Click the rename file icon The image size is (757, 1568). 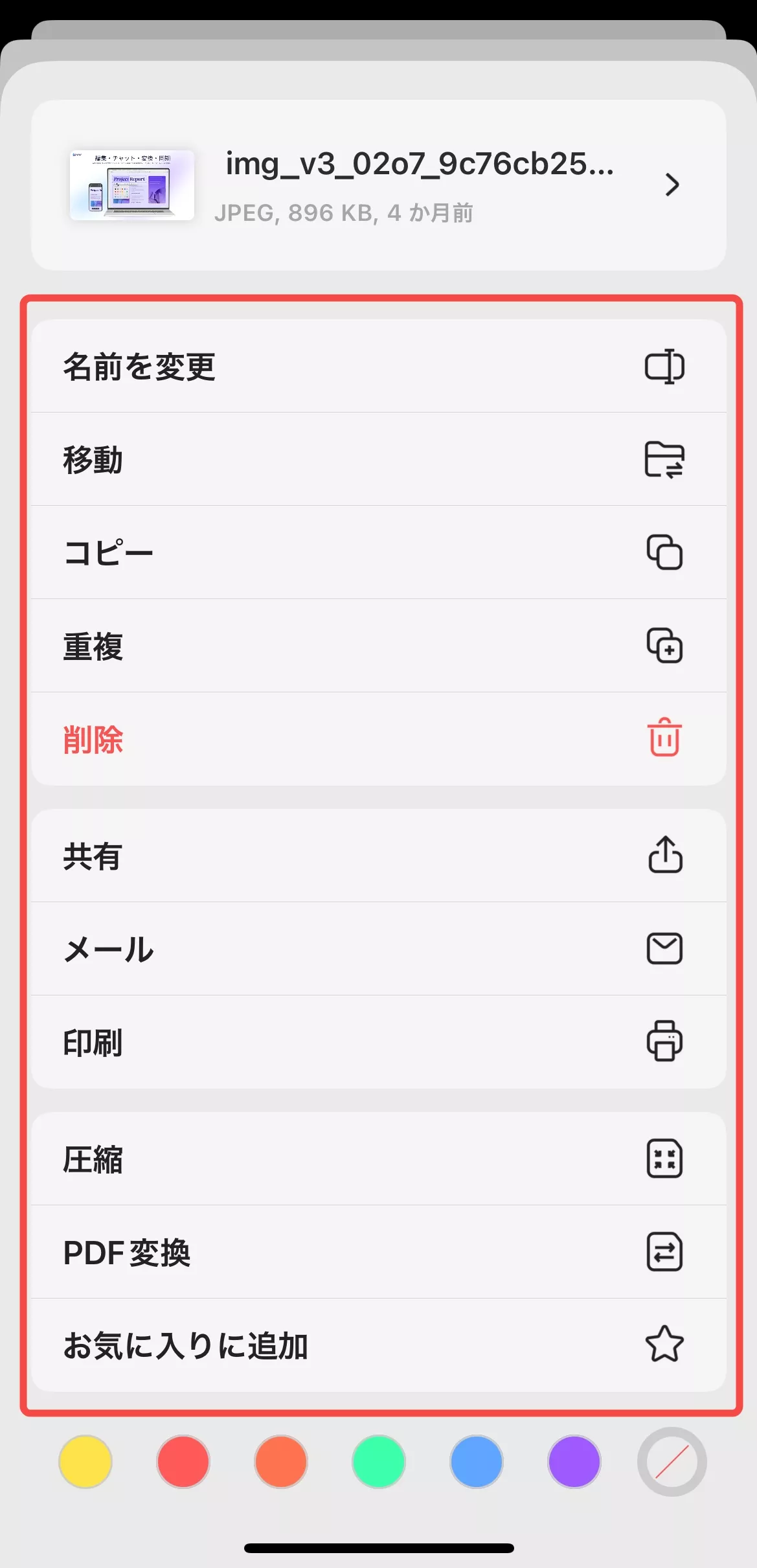pyautogui.click(x=664, y=366)
